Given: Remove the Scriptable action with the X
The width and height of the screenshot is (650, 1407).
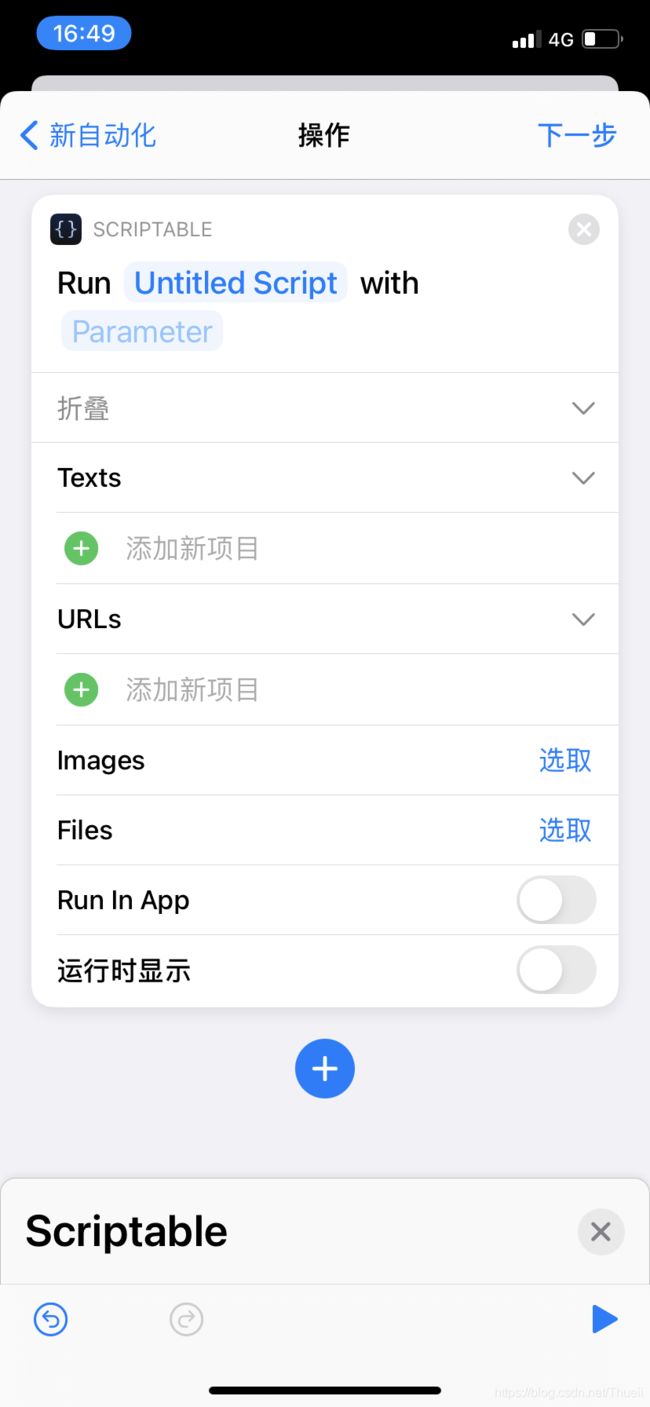Looking at the screenshot, I should pyautogui.click(x=584, y=230).
